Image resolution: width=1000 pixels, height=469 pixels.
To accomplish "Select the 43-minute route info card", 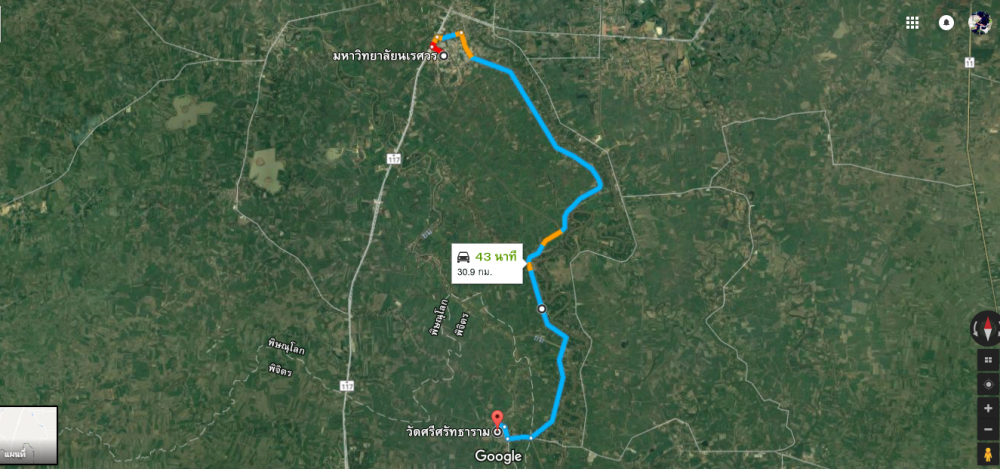I will (487, 263).
